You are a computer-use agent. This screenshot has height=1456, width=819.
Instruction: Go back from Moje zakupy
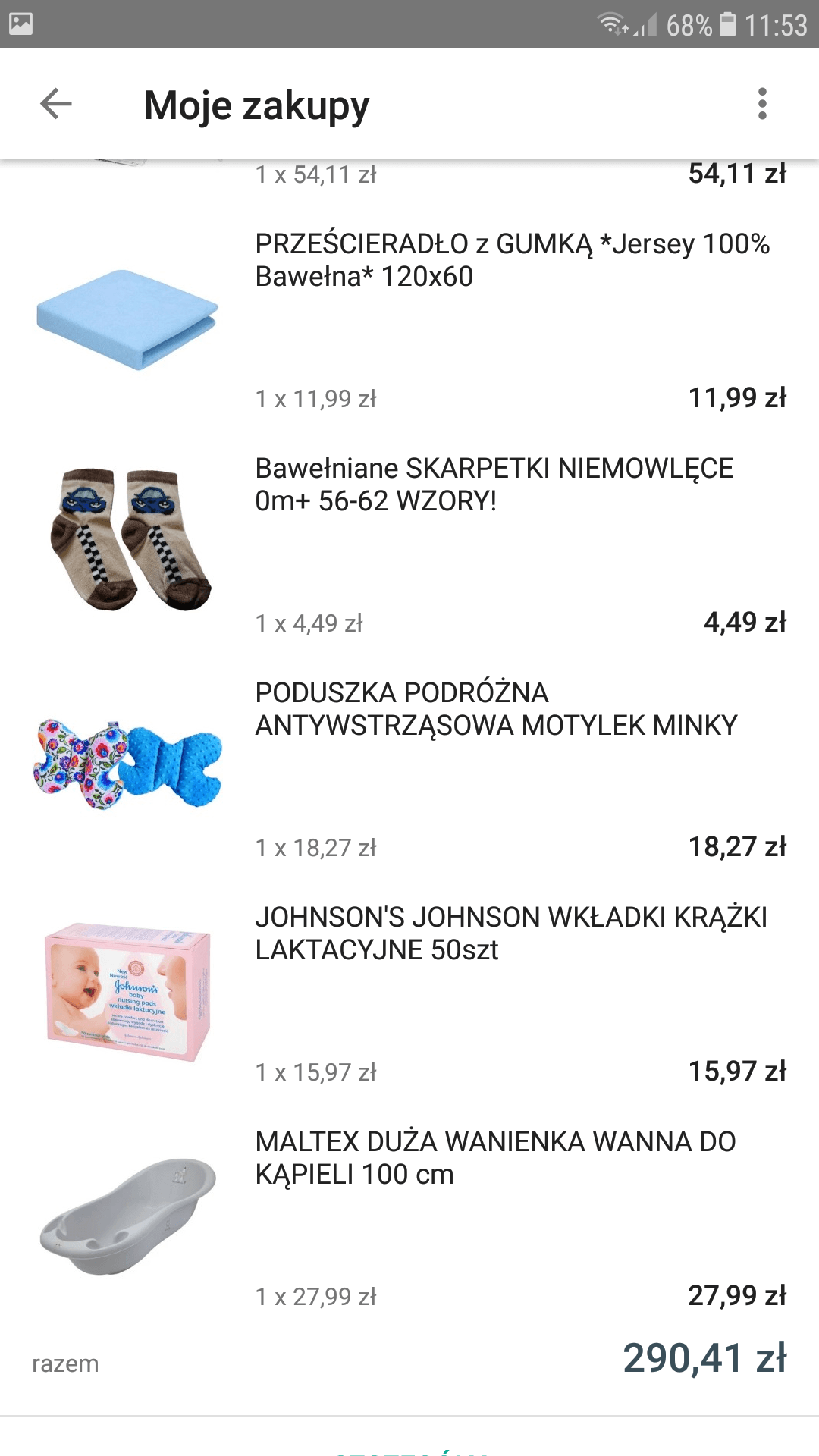[x=55, y=104]
